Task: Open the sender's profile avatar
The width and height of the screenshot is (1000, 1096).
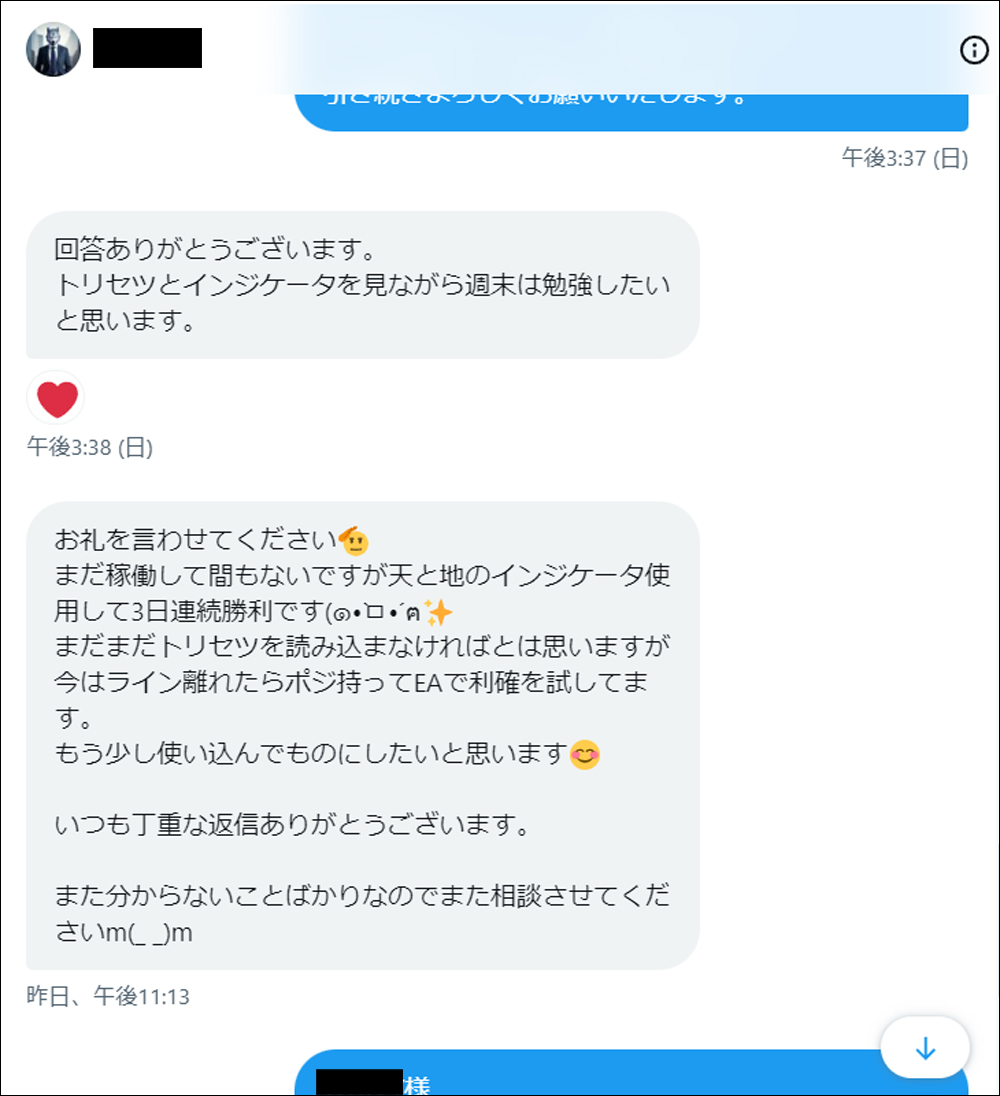Action: (53, 50)
